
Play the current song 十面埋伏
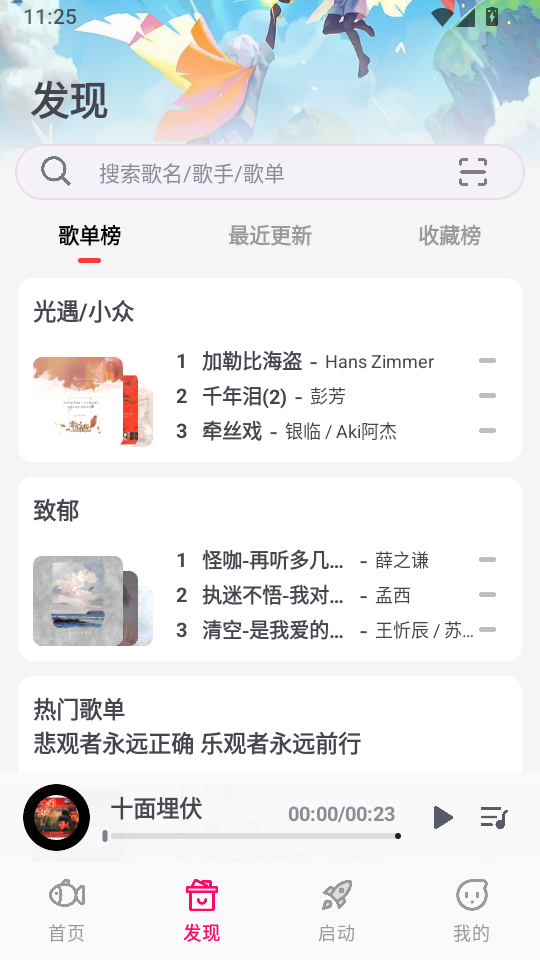click(x=443, y=817)
